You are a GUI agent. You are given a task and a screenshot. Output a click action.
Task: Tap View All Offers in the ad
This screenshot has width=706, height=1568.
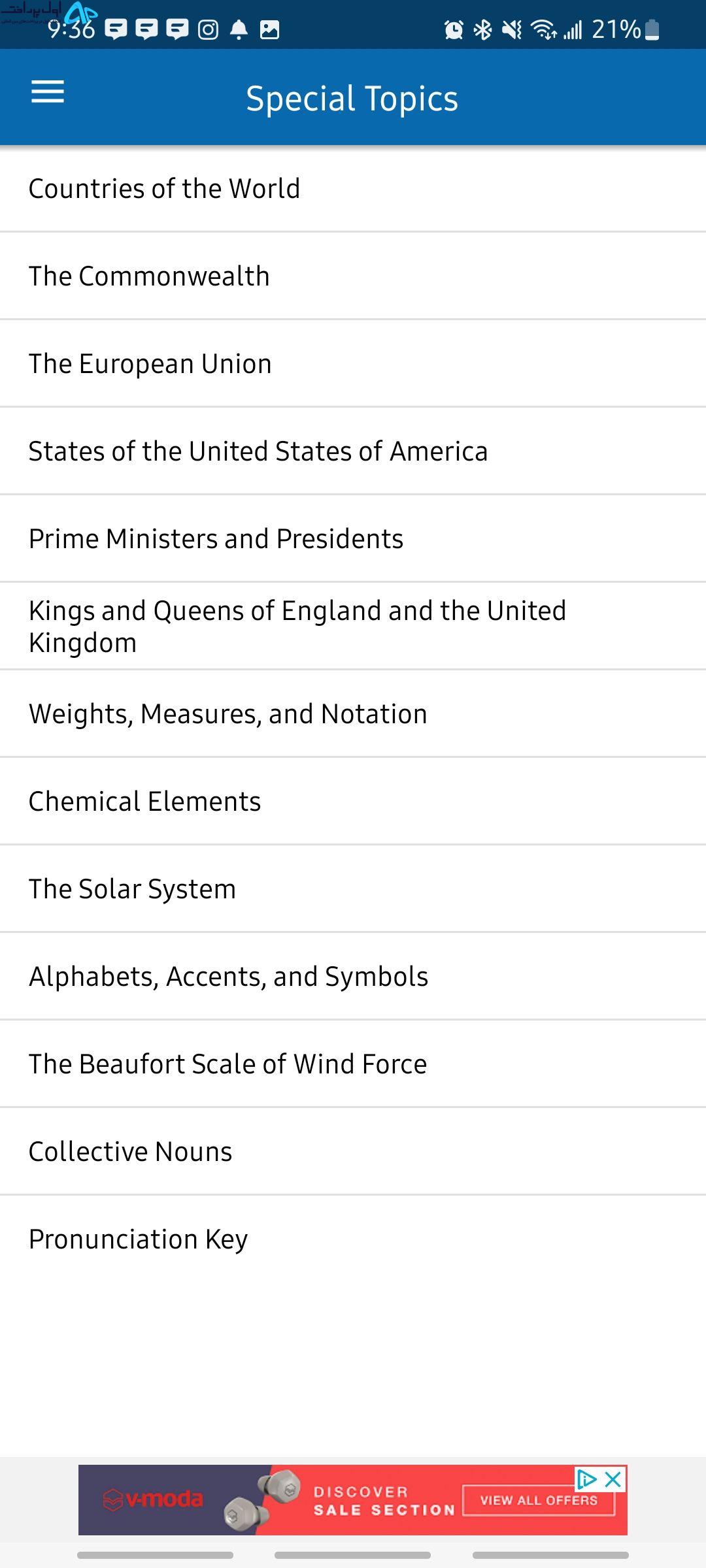[x=539, y=1500]
